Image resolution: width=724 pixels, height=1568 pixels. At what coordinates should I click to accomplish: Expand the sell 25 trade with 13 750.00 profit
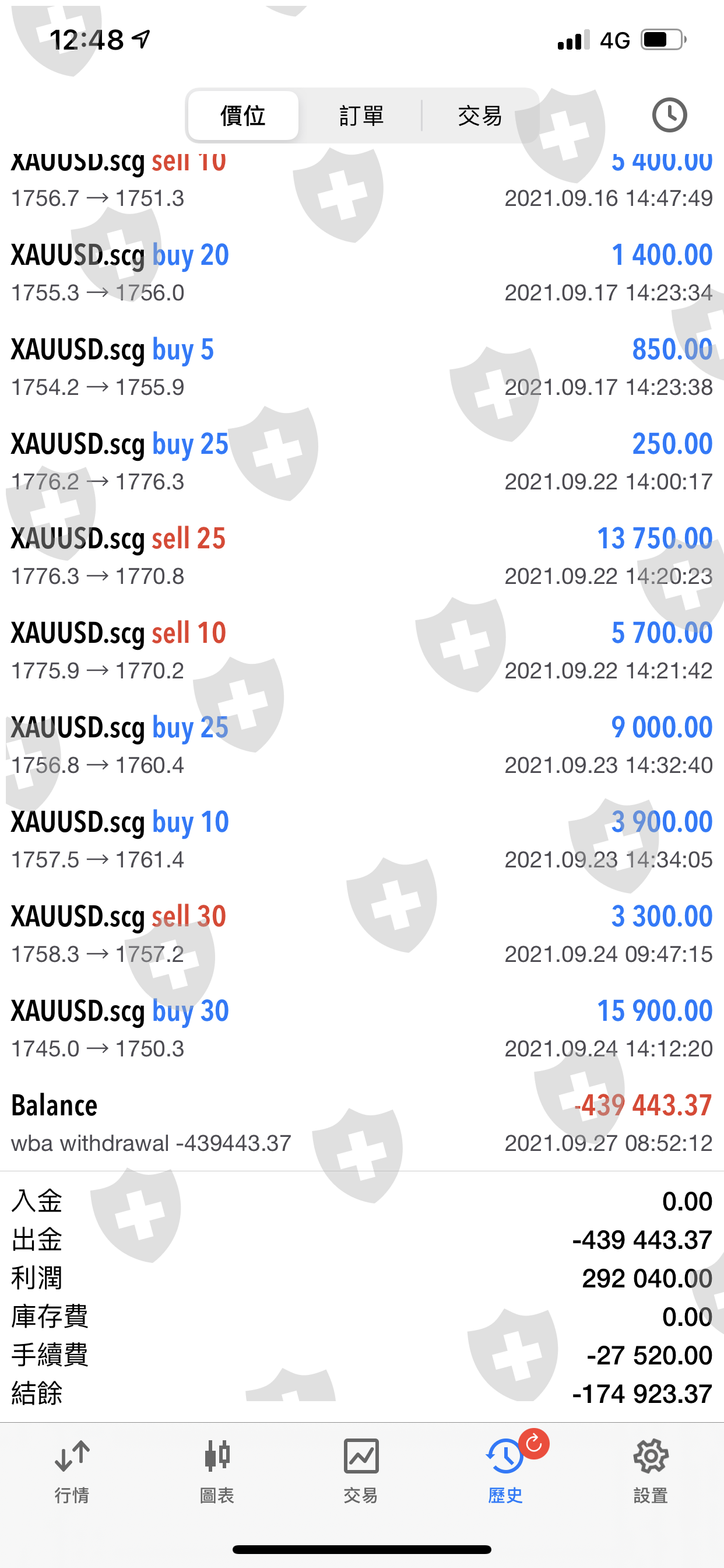click(361, 556)
